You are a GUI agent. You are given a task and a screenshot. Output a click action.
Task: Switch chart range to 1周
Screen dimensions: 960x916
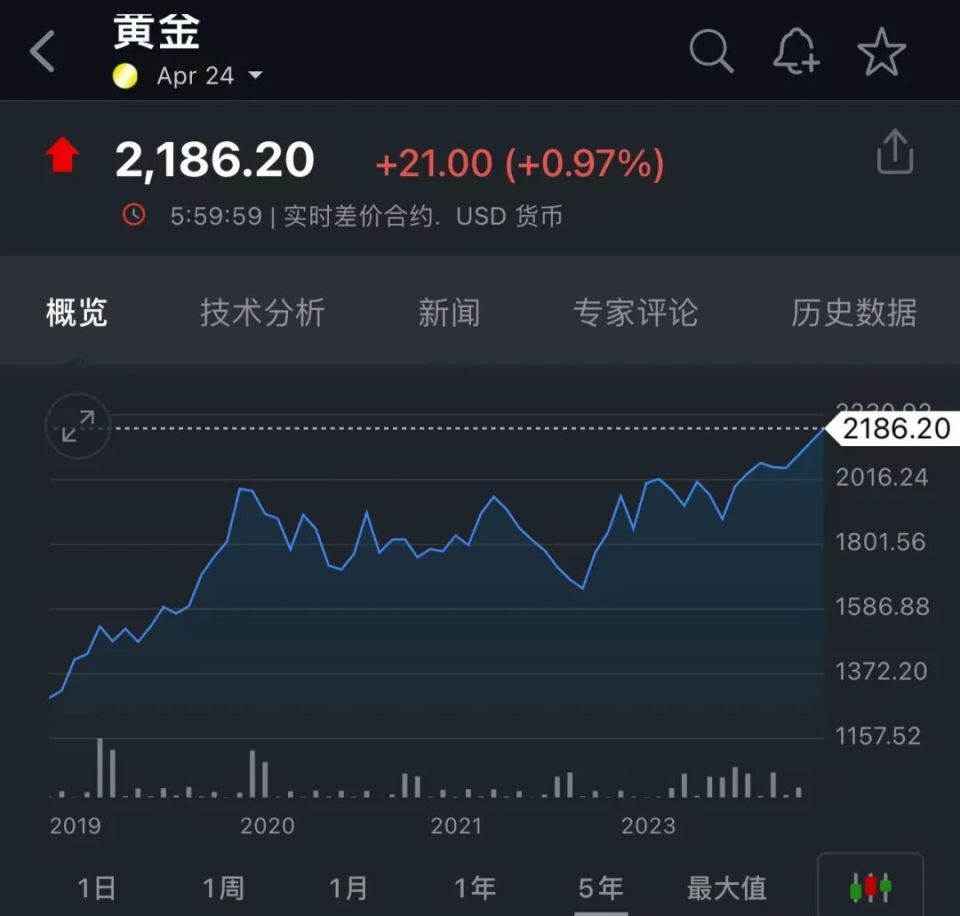pyautogui.click(x=223, y=887)
